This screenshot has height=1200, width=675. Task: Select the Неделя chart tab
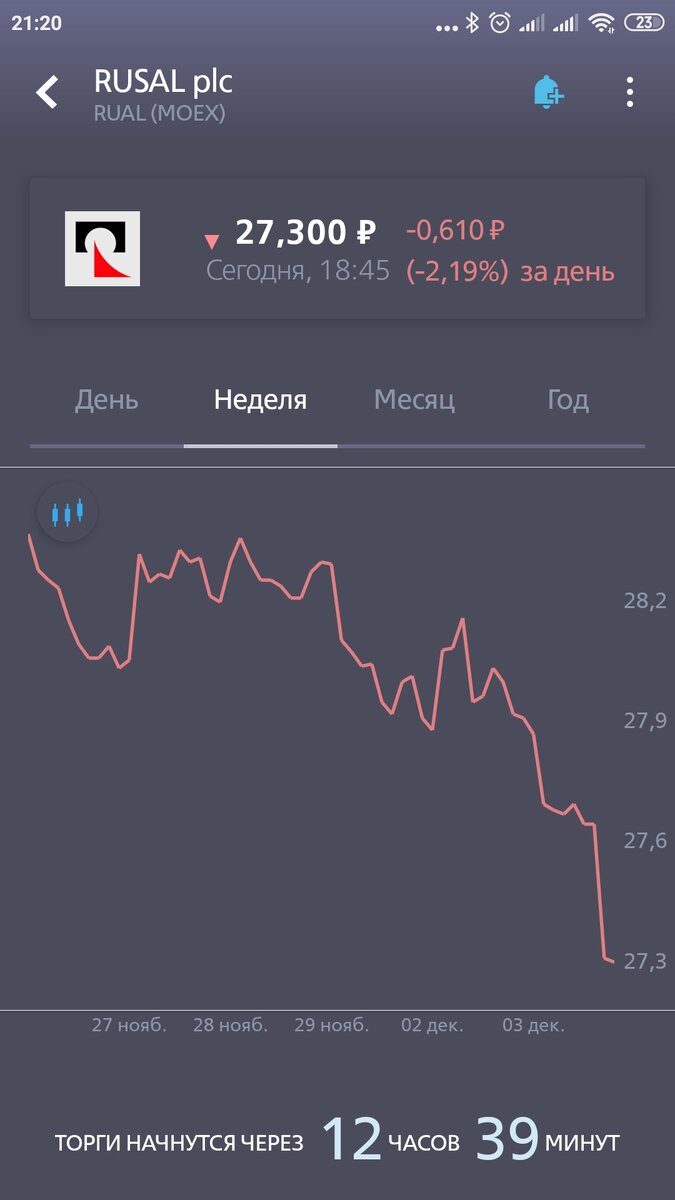click(x=260, y=401)
